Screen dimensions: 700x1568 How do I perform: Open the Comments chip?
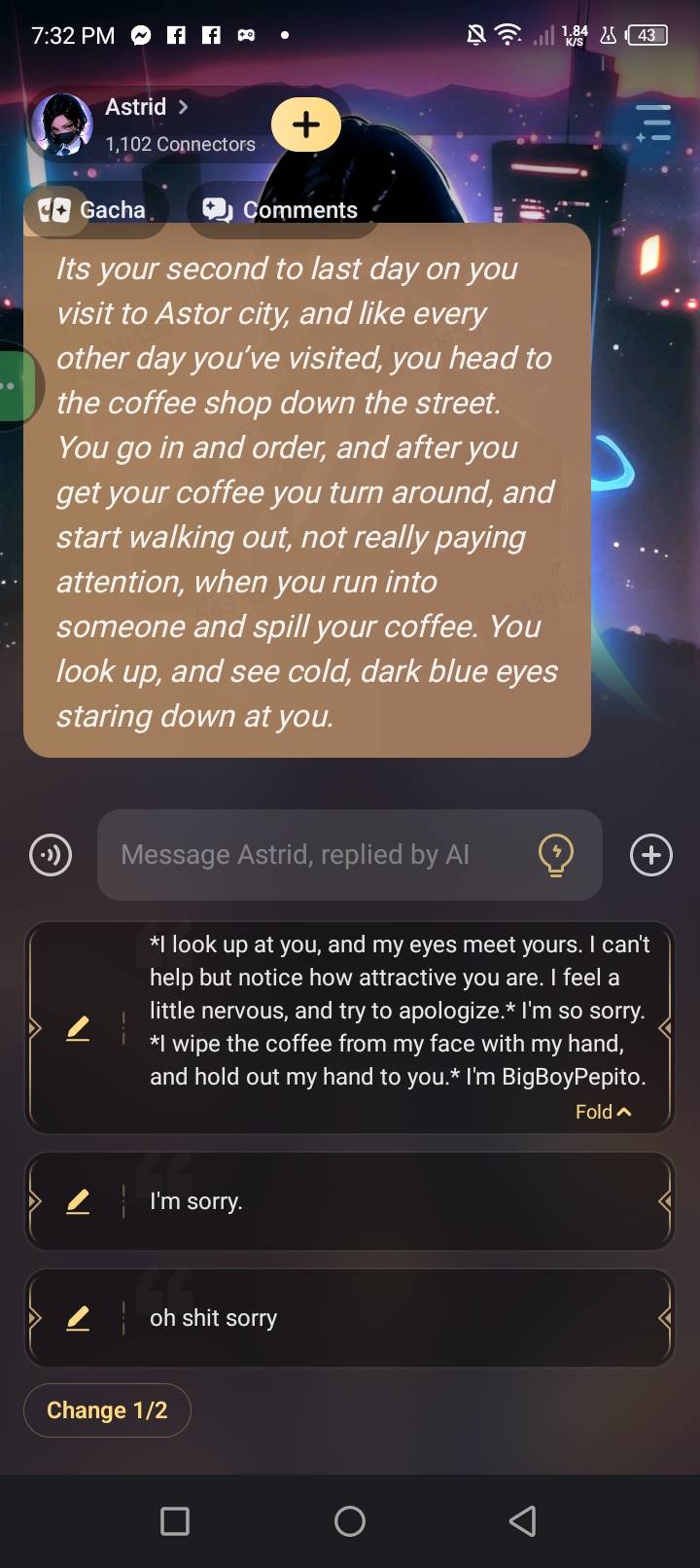(281, 210)
